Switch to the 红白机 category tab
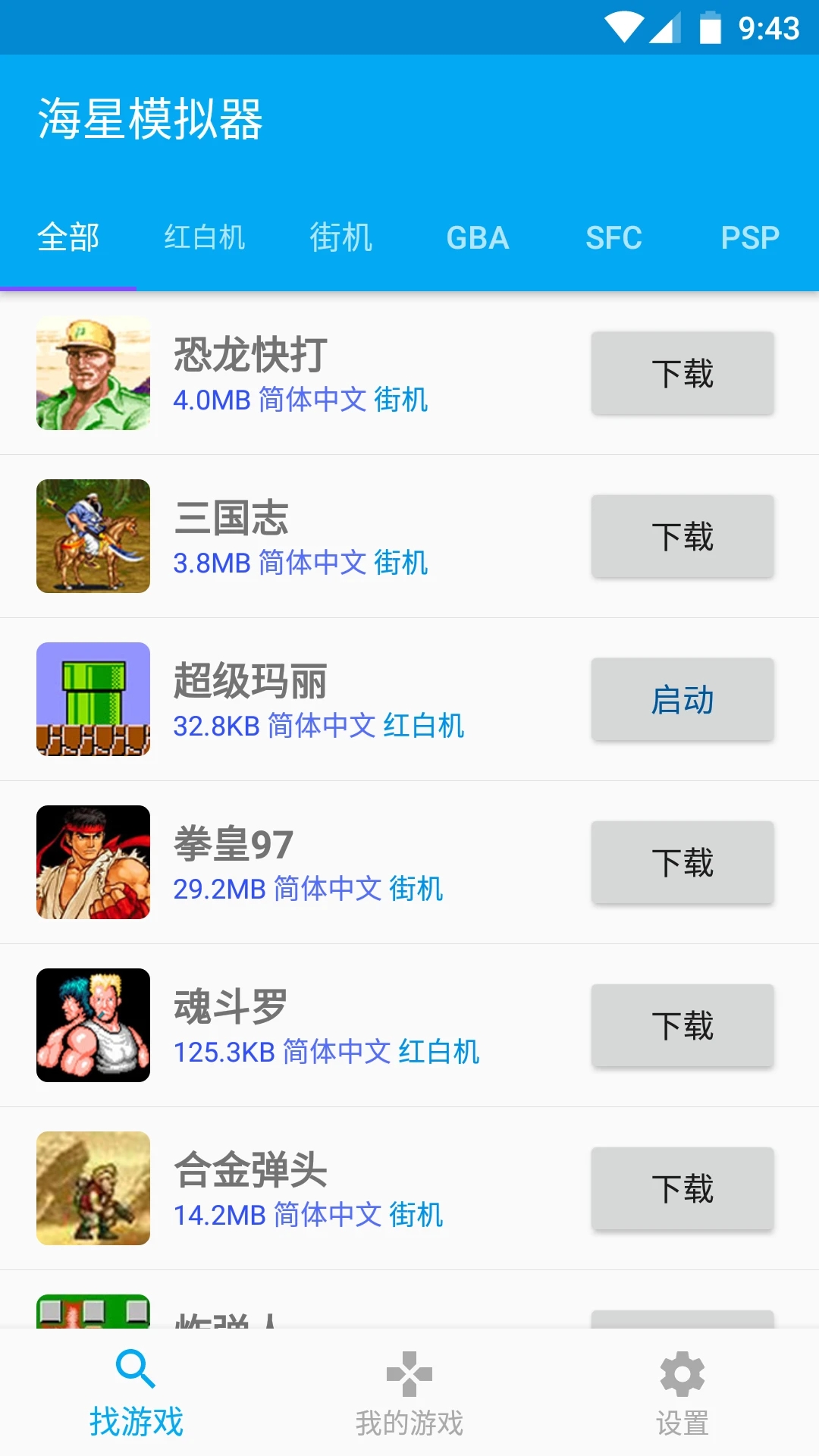Screen dimensions: 819x1456 click(205, 237)
